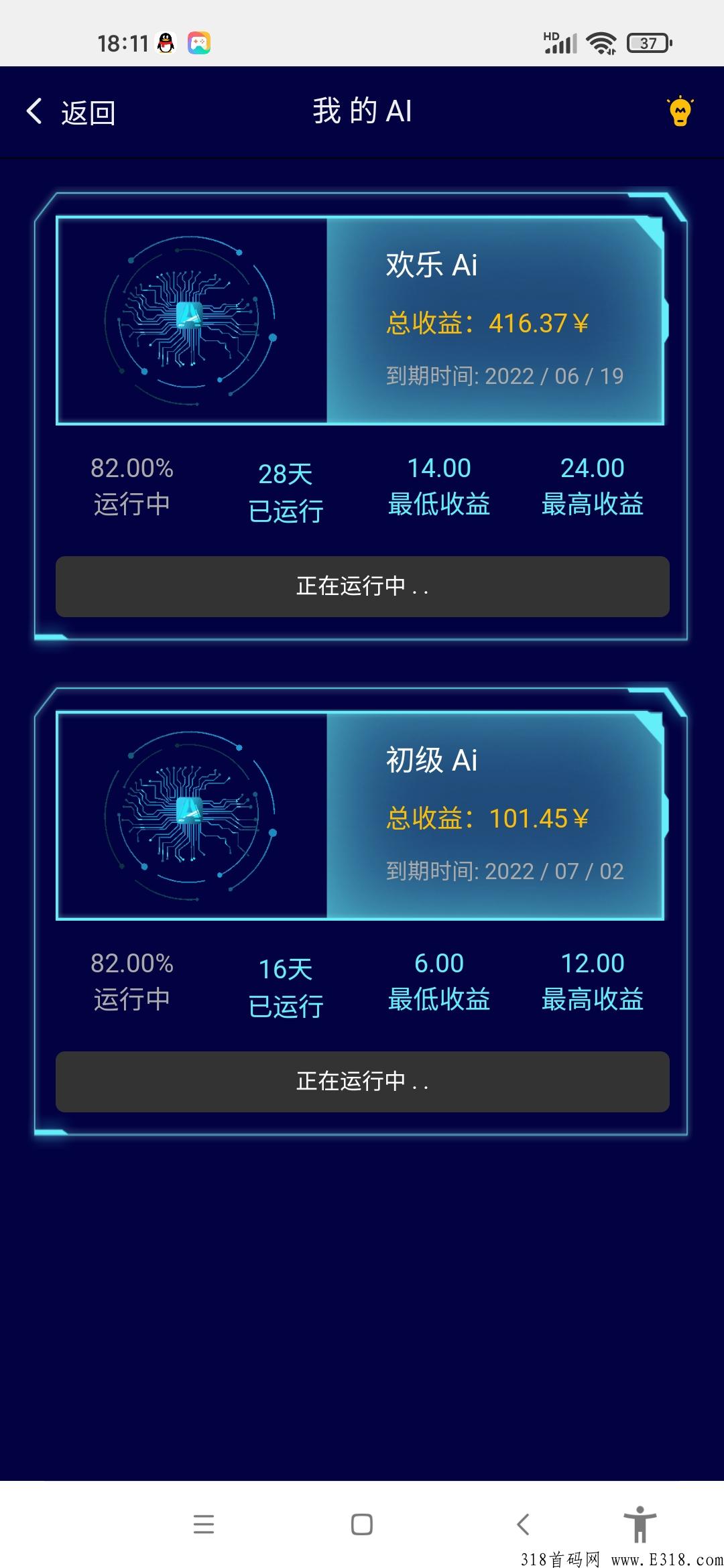The image size is (724, 1568).
Task: Open the 欢乐 Ai card
Action: [x=361, y=320]
